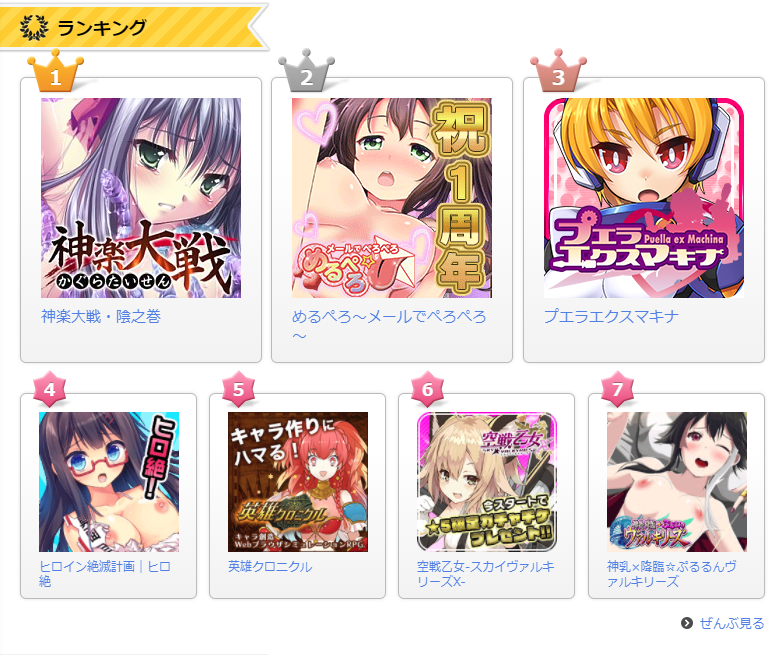Viewport: 777px width, 655px height.
Task: Open the rank 3 game プエラエクスマキナ
Action: click(x=644, y=198)
